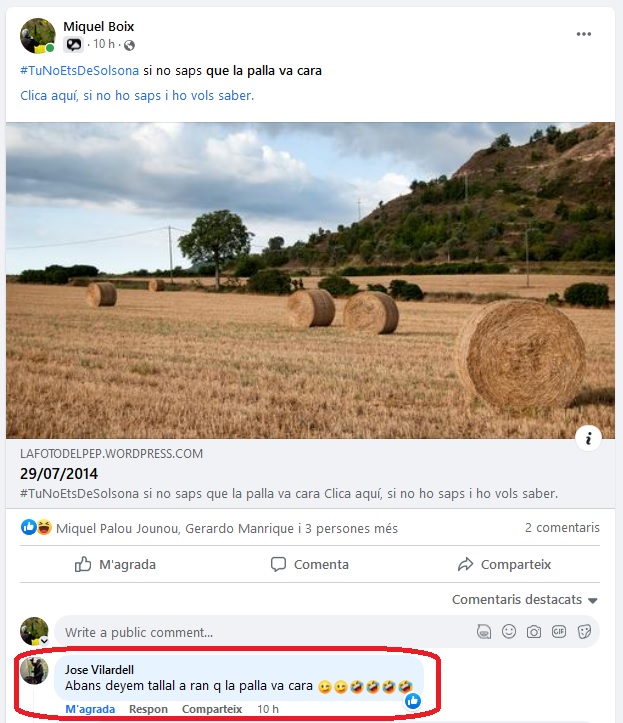Insert an emoji in the comment
This screenshot has height=723, width=623.
tap(509, 632)
